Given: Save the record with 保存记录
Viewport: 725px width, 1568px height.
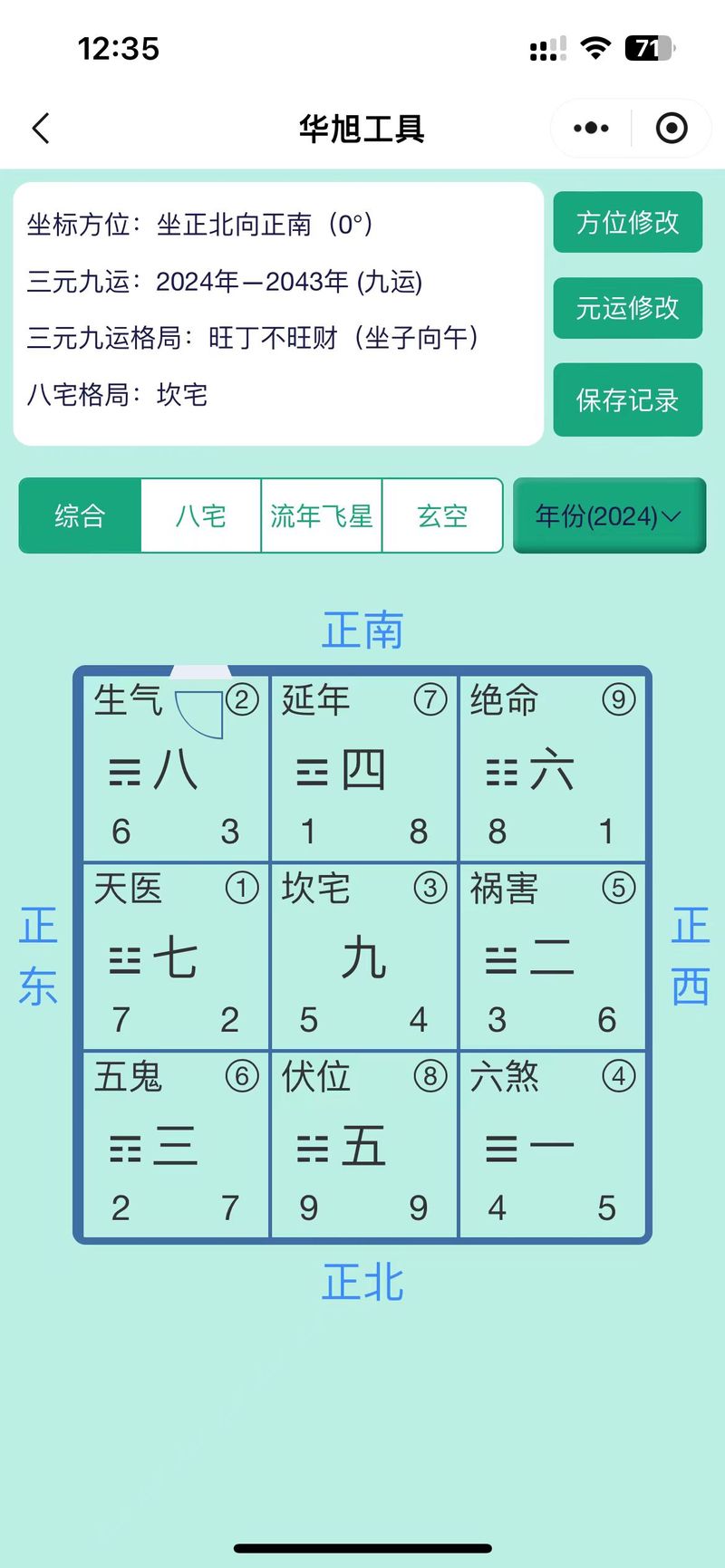Looking at the screenshot, I should click(x=628, y=399).
